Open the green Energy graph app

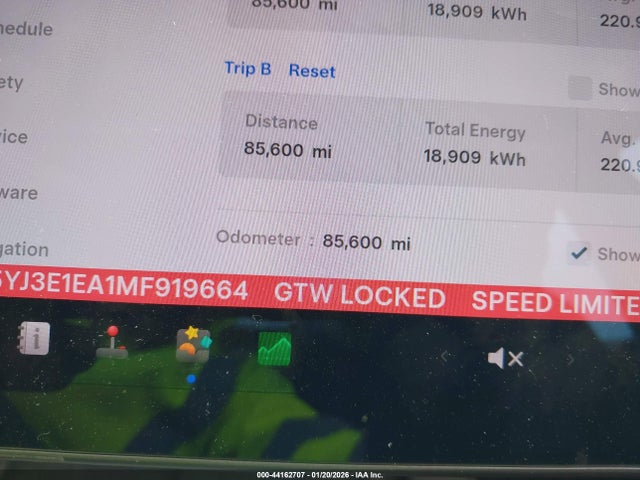[x=274, y=348]
